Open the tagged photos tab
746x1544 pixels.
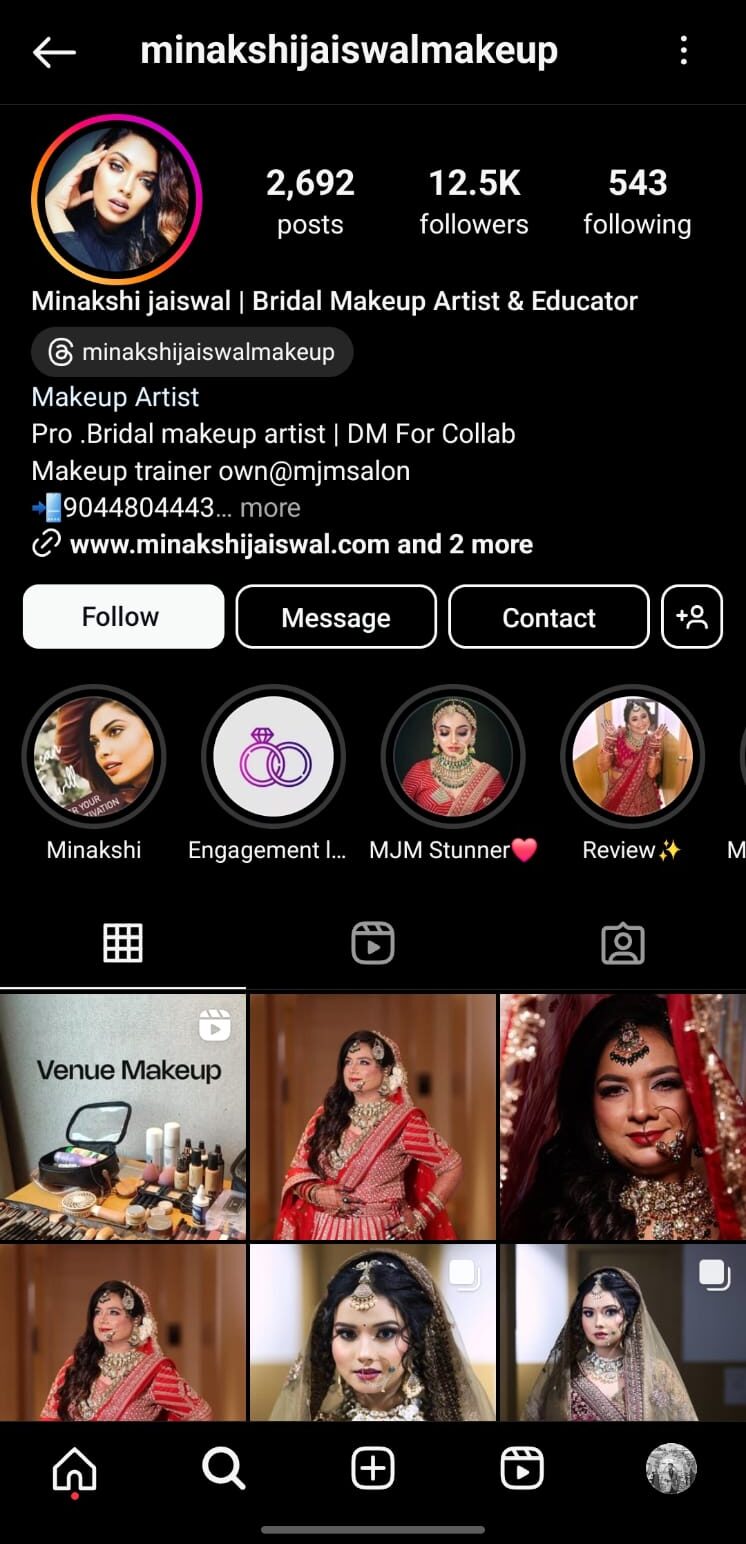[622, 941]
